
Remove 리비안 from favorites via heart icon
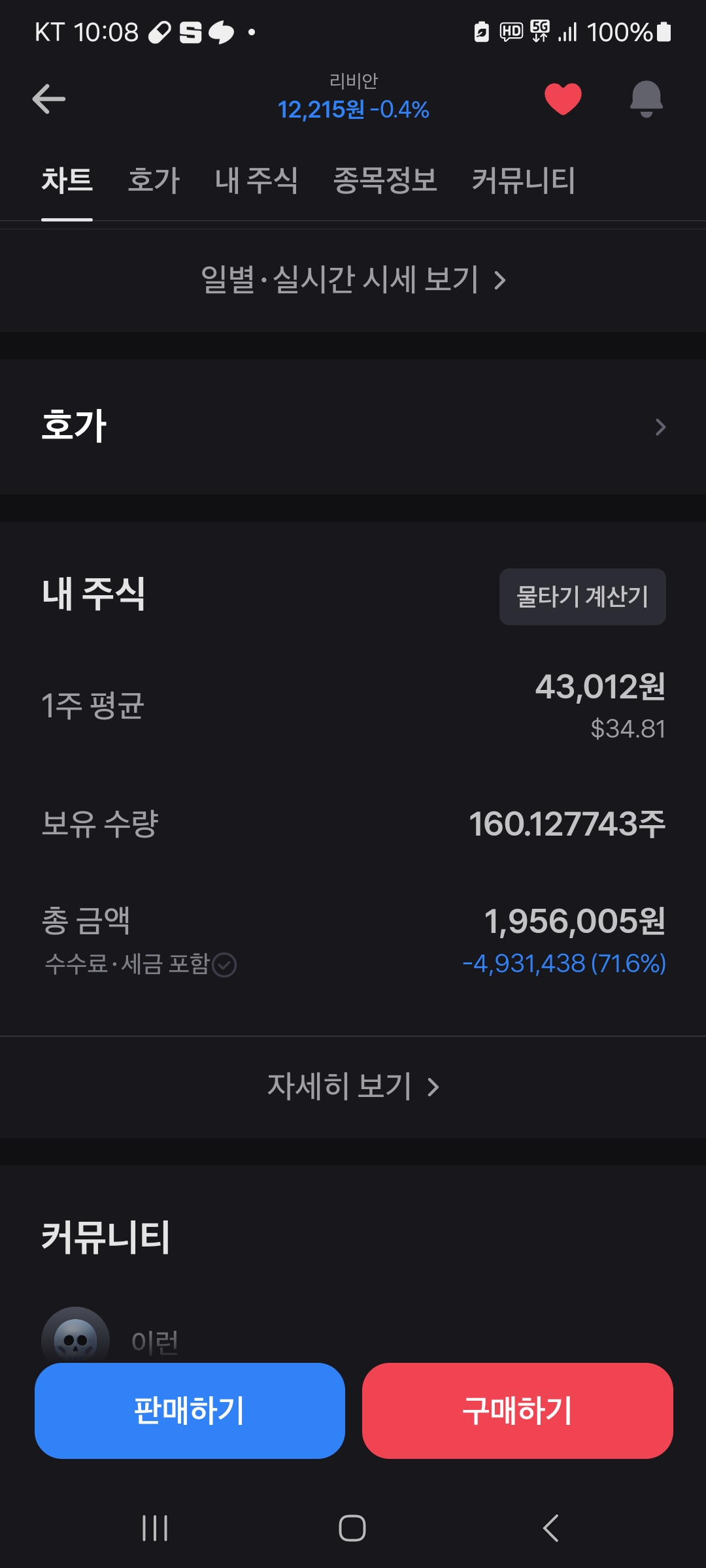click(x=563, y=99)
